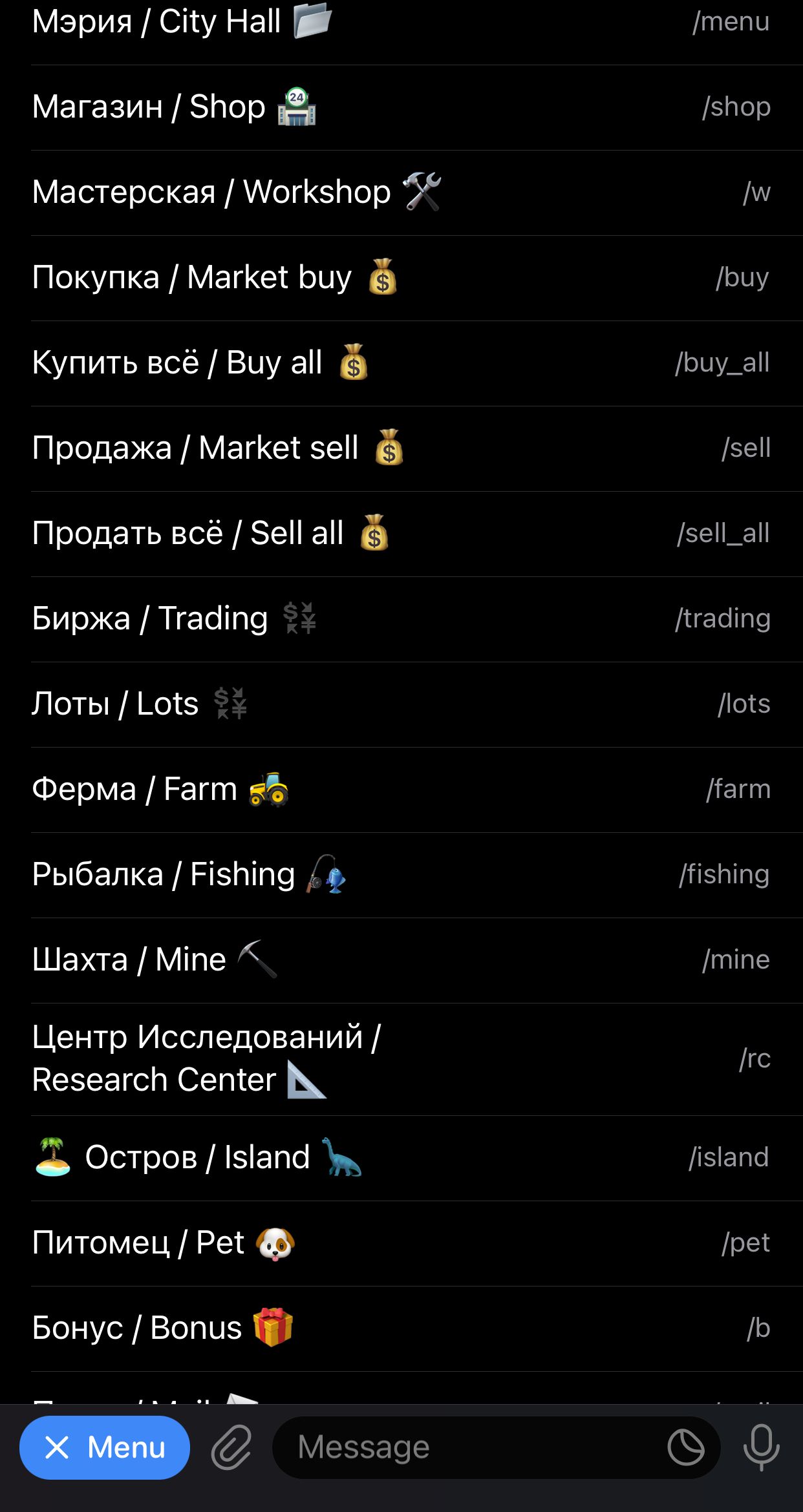Click the fishing rod icon next to Fishing
Viewport: 803px width, 1512px height.
point(323,874)
